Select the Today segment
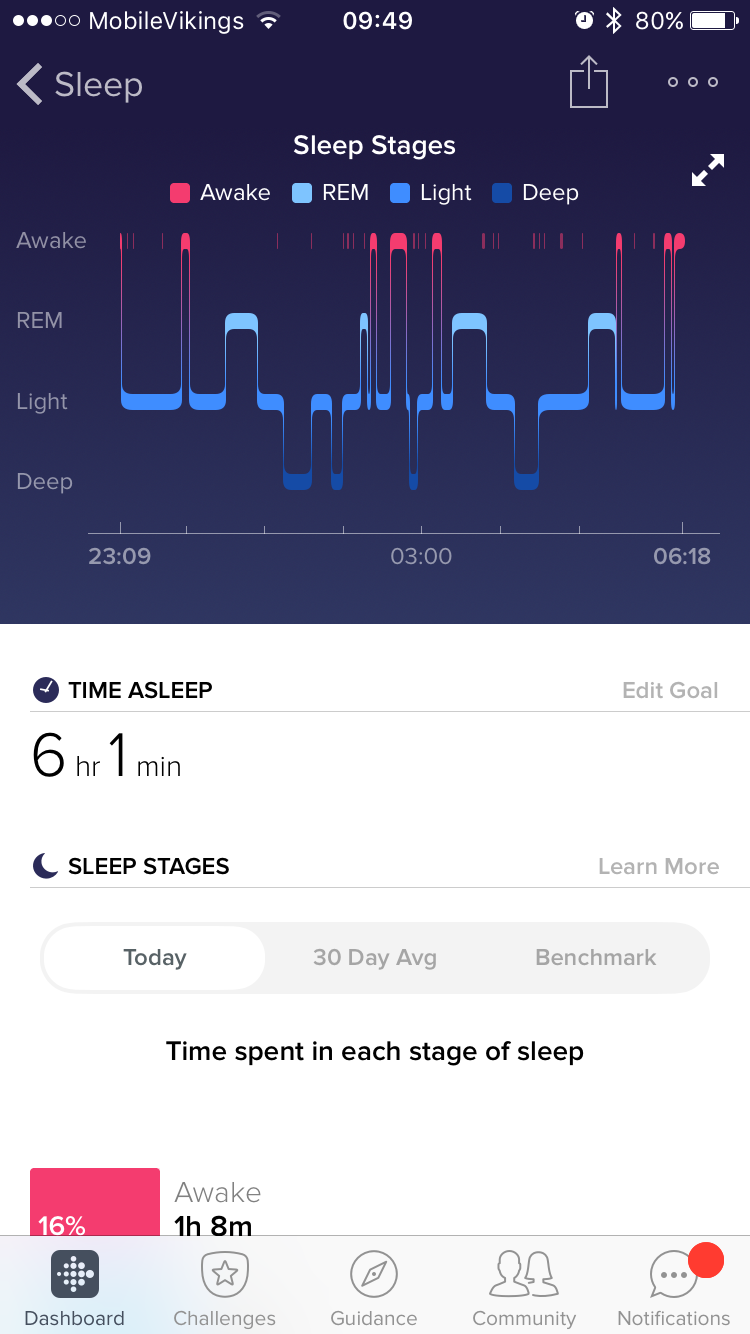Viewport: 750px width, 1334px height. click(155, 958)
